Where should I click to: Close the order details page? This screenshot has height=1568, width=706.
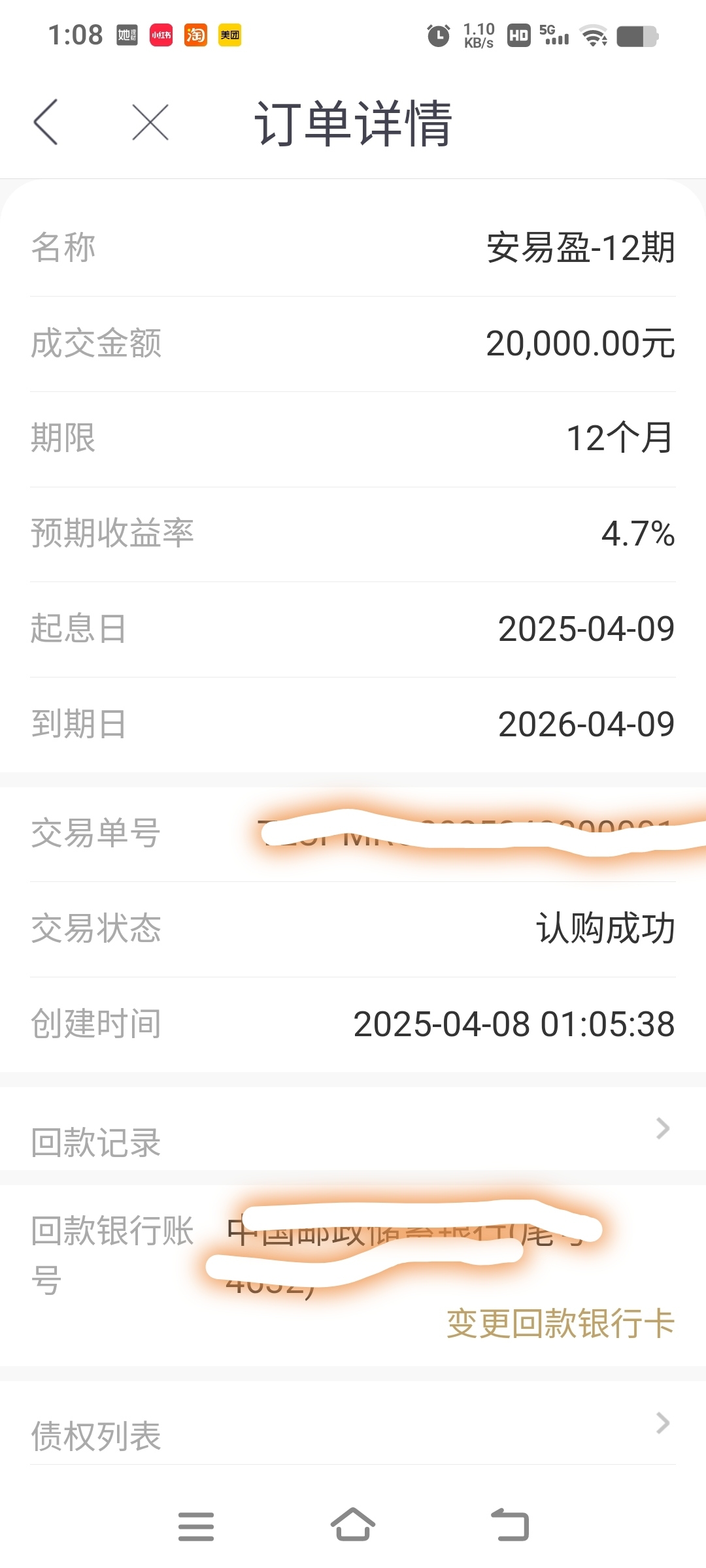150,122
